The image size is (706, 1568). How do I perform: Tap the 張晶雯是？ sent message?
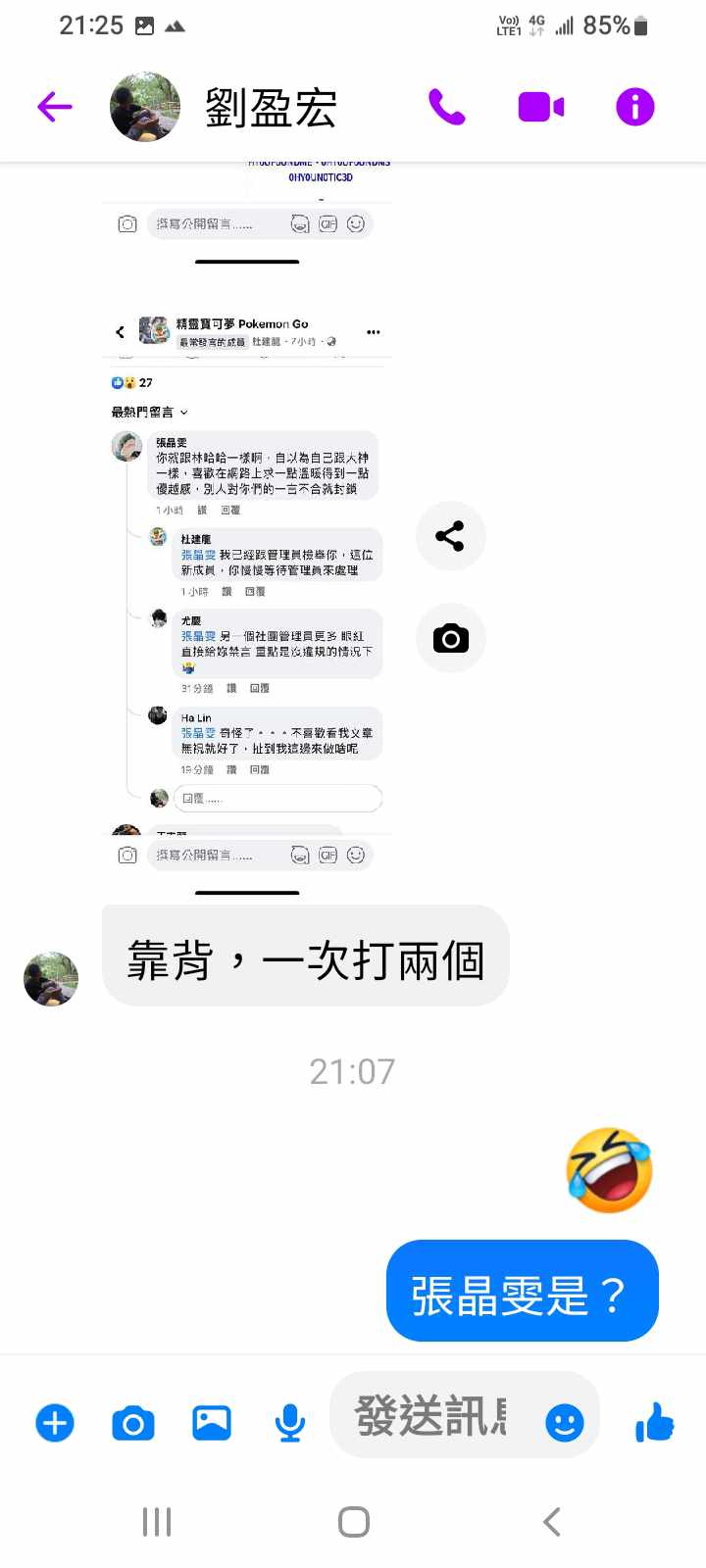[x=522, y=1292]
